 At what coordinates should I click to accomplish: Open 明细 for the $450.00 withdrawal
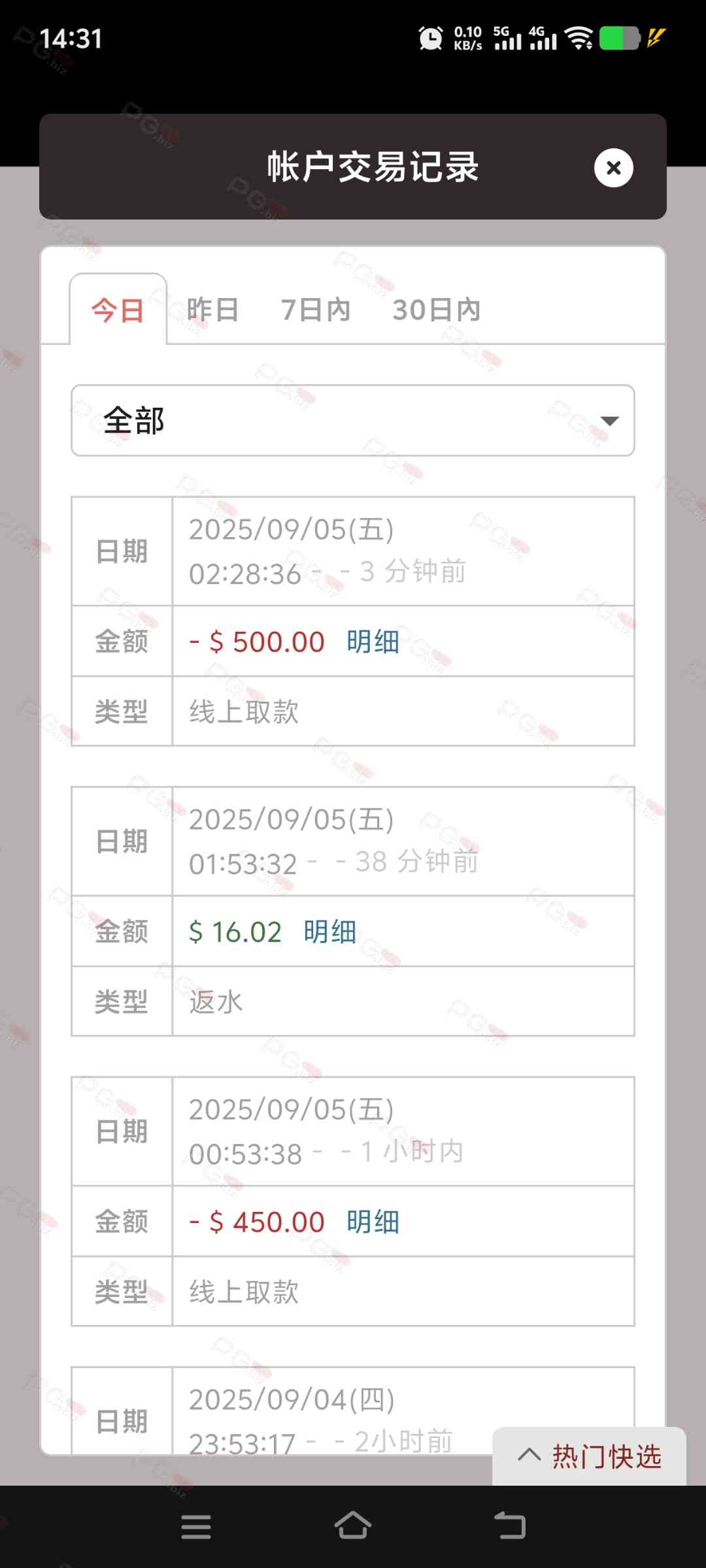[x=373, y=1222]
